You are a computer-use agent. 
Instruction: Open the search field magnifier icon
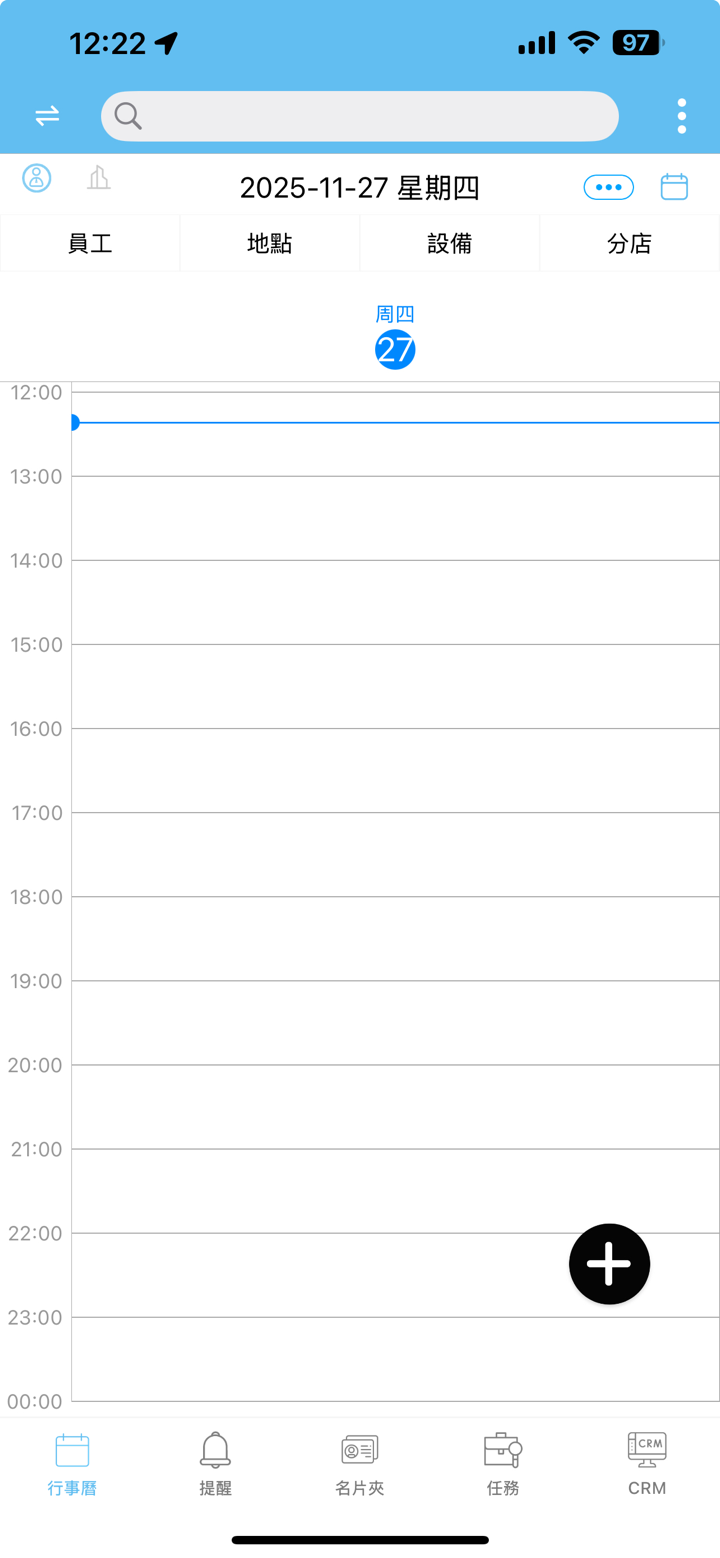(x=127, y=116)
